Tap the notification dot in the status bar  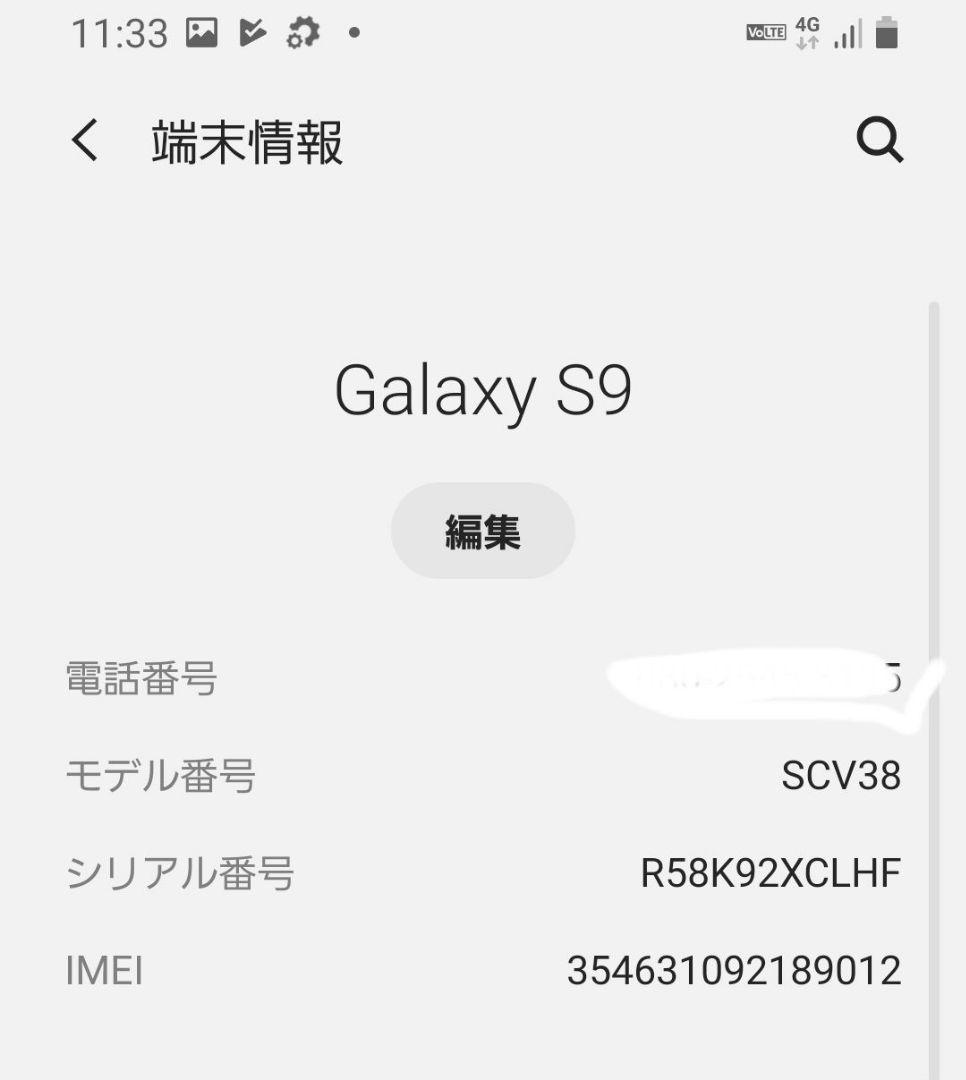(351, 34)
